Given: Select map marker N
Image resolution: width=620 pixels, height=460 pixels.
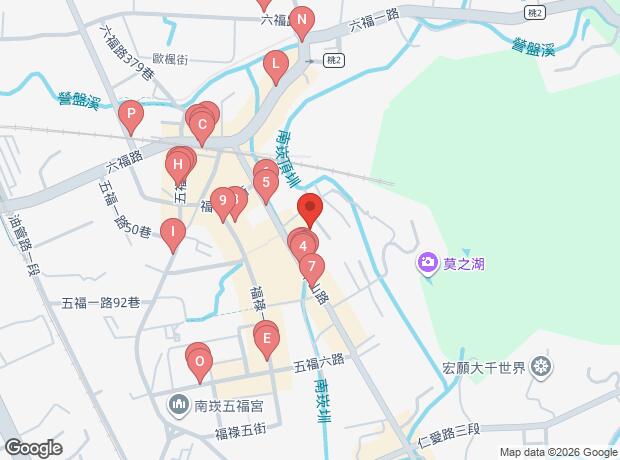Looking at the screenshot, I should pos(302,23).
